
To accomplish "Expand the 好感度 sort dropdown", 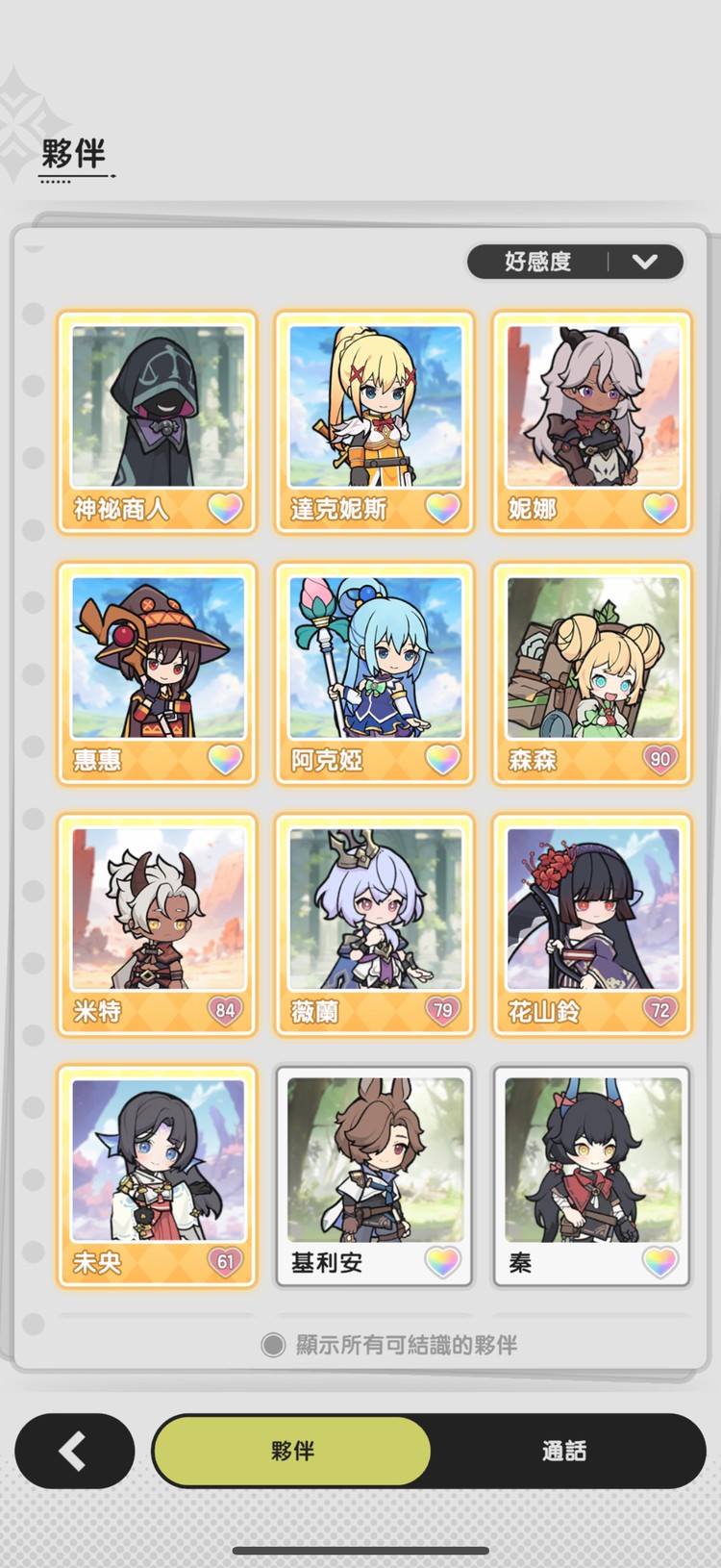I will [x=575, y=262].
